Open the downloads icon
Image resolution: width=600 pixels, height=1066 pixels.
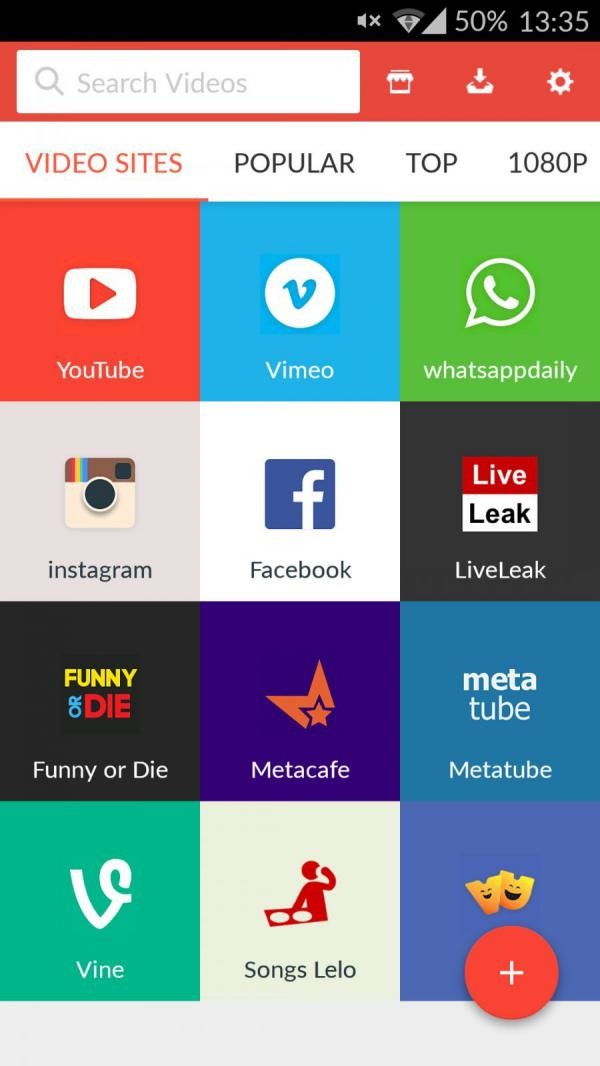click(480, 82)
